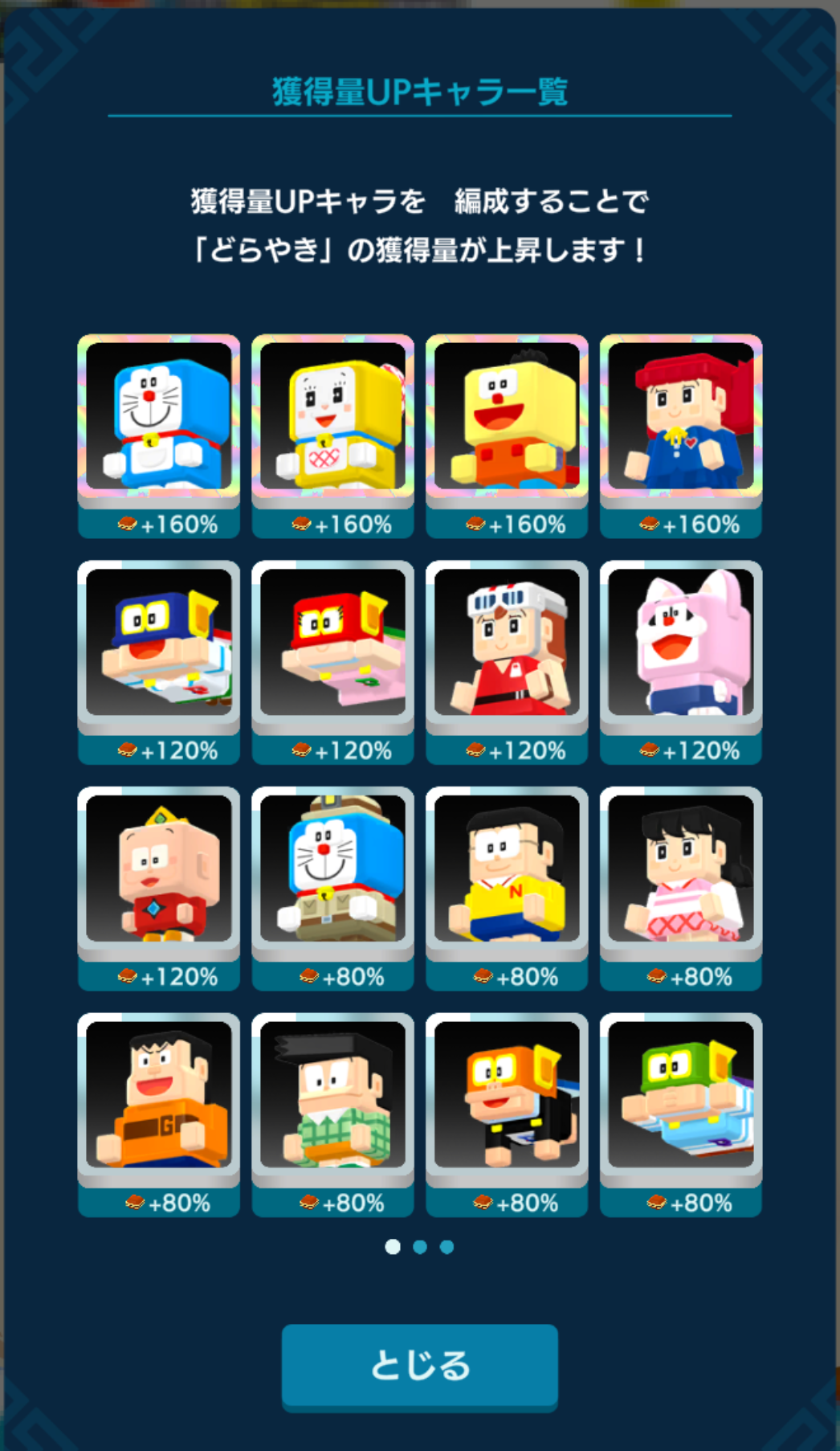Image resolution: width=840 pixels, height=1451 pixels.
Task: Select yellow Dorami +160% character
Action: (x=332, y=418)
